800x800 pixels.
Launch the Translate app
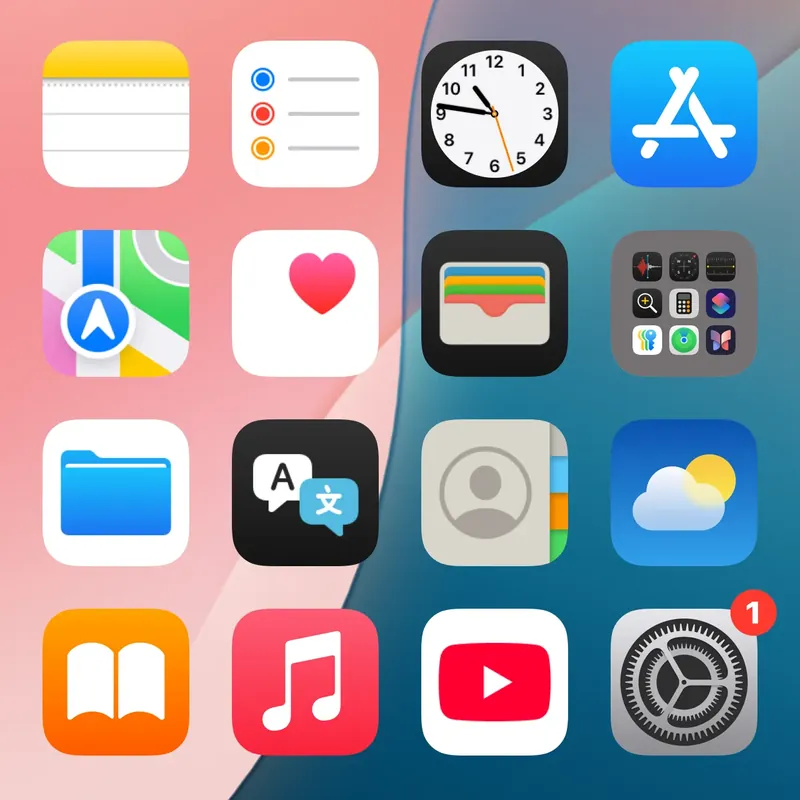pos(305,493)
